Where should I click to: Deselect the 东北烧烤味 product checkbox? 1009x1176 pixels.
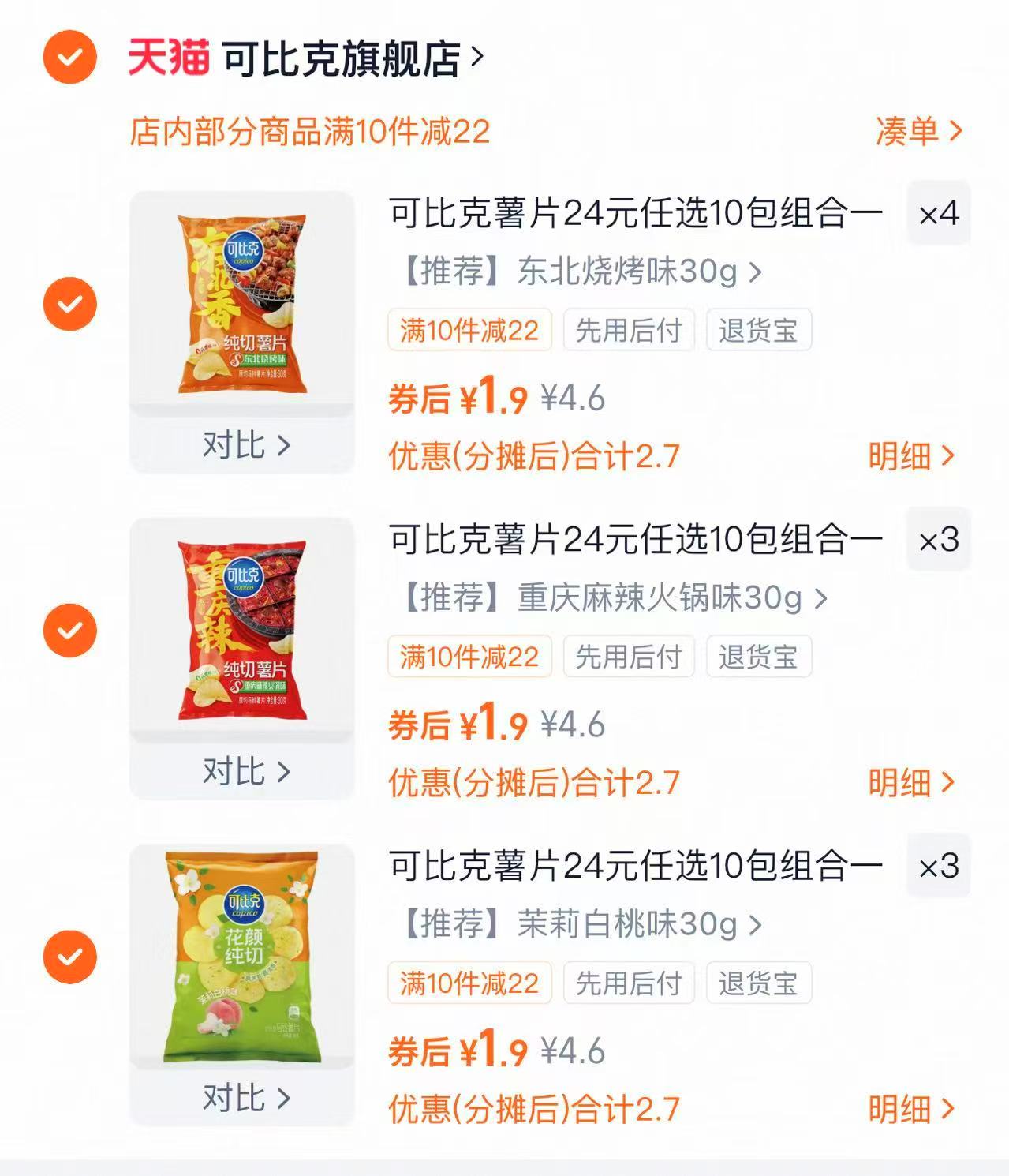[70, 302]
